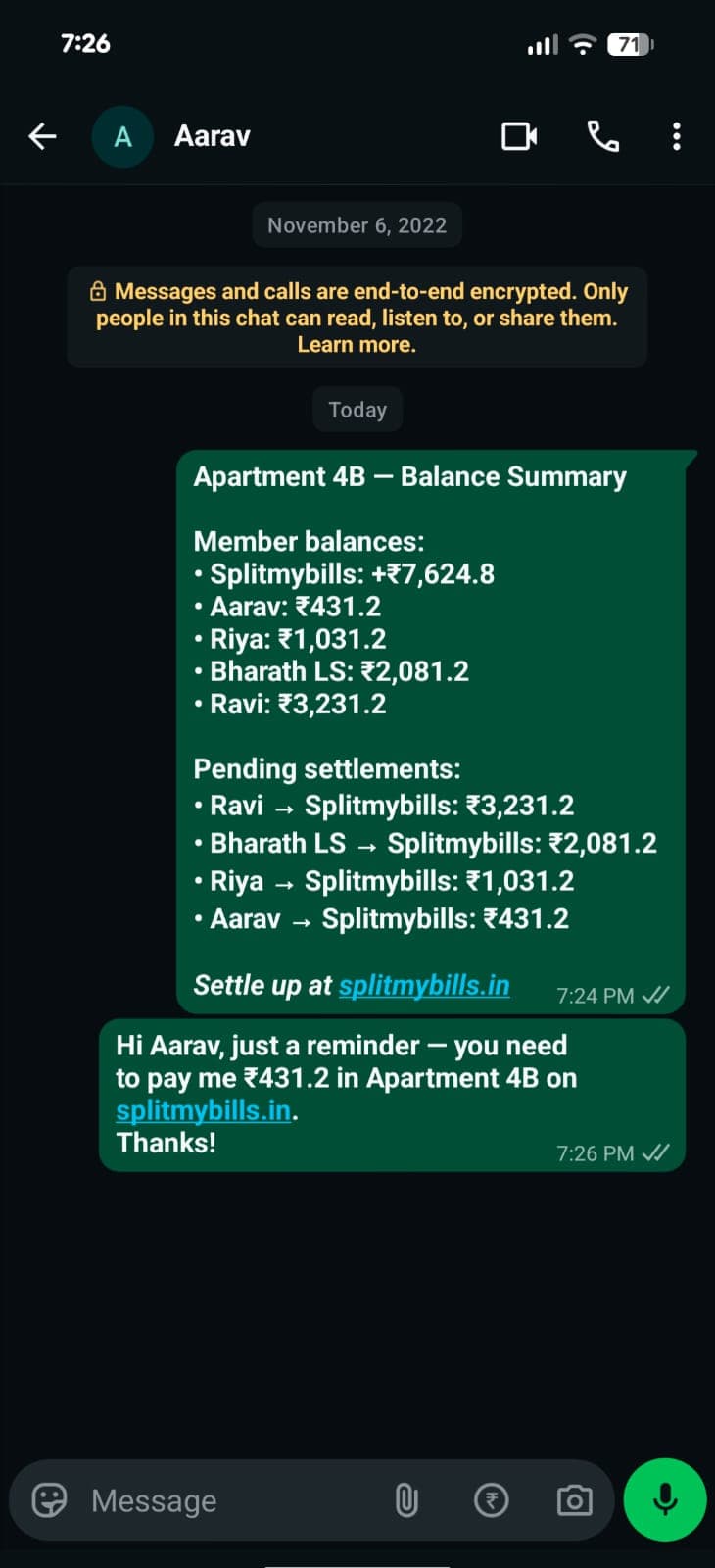Image resolution: width=715 pixels, height=1568 pixels.
Task: Open splitmybills.in link in reminder message
Action: [x=203, y=1110]
